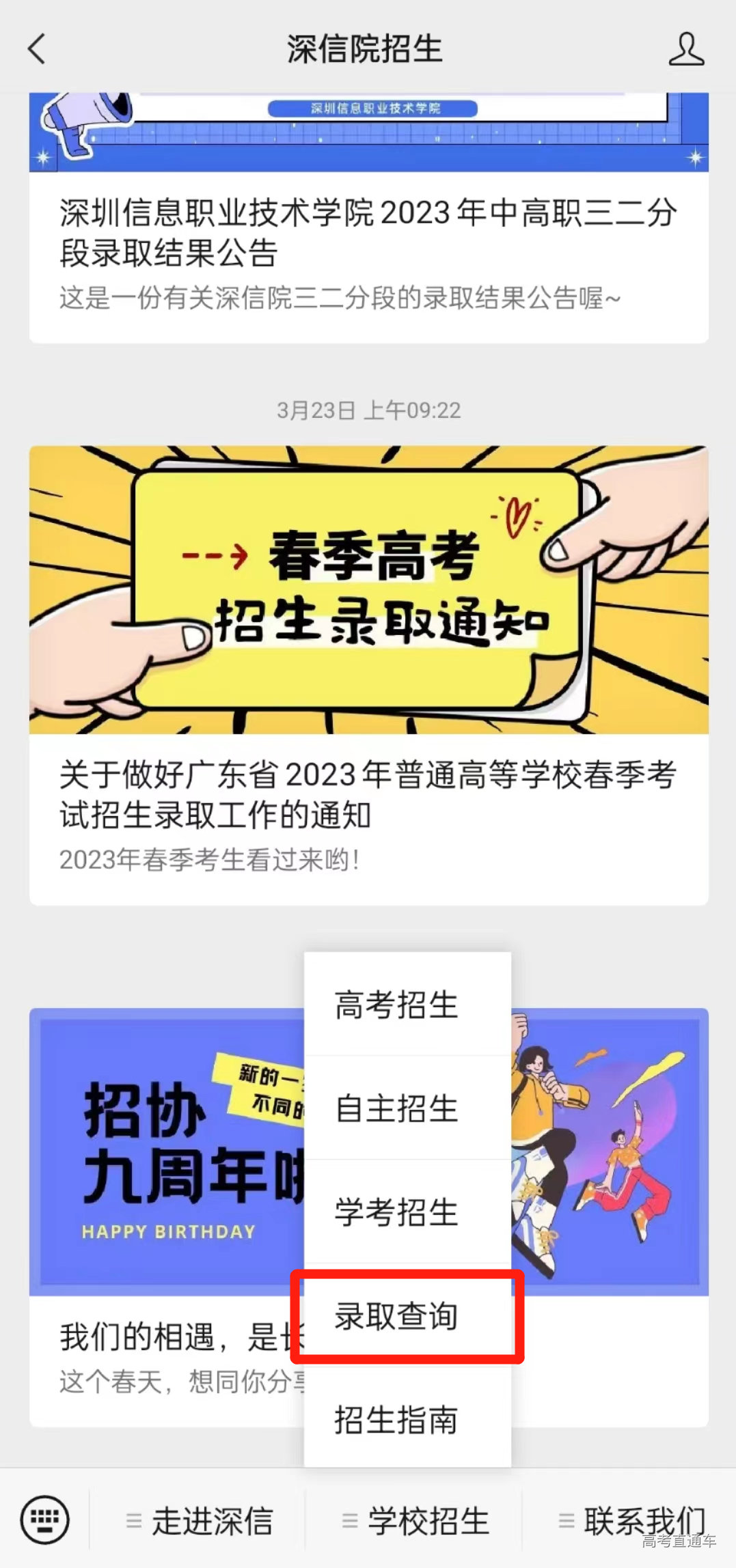Open account profile via person icon top right
The height and width of the screenshot is (1568, 736).
point(686,49)
